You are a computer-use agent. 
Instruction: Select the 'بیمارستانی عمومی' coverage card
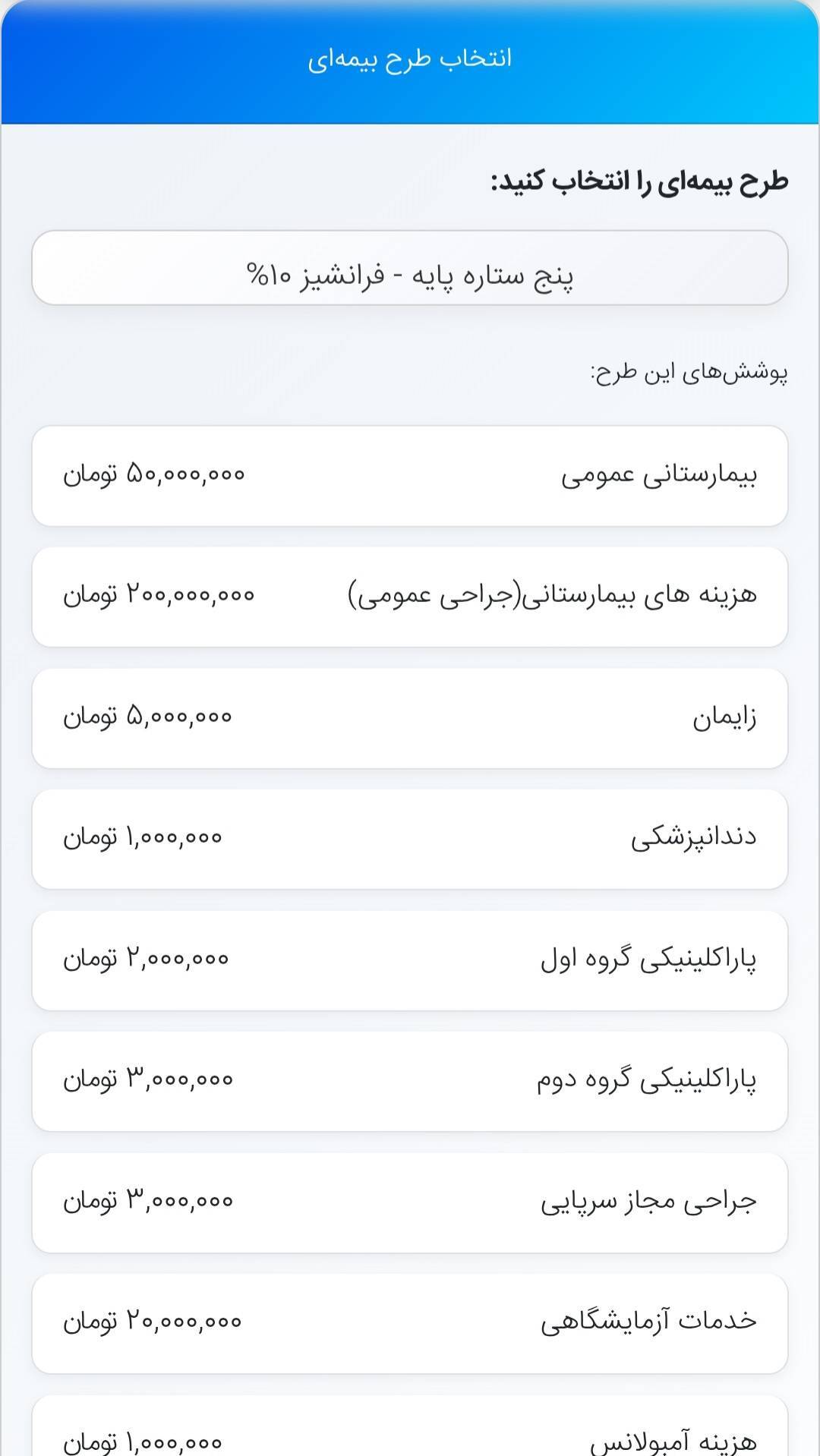(x=410, y=474)
